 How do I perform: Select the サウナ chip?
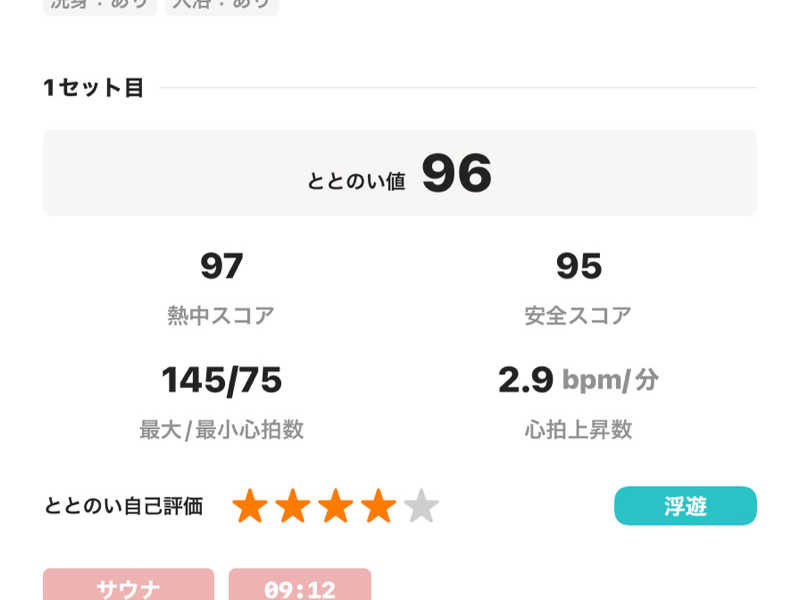(x=128, y=586)
